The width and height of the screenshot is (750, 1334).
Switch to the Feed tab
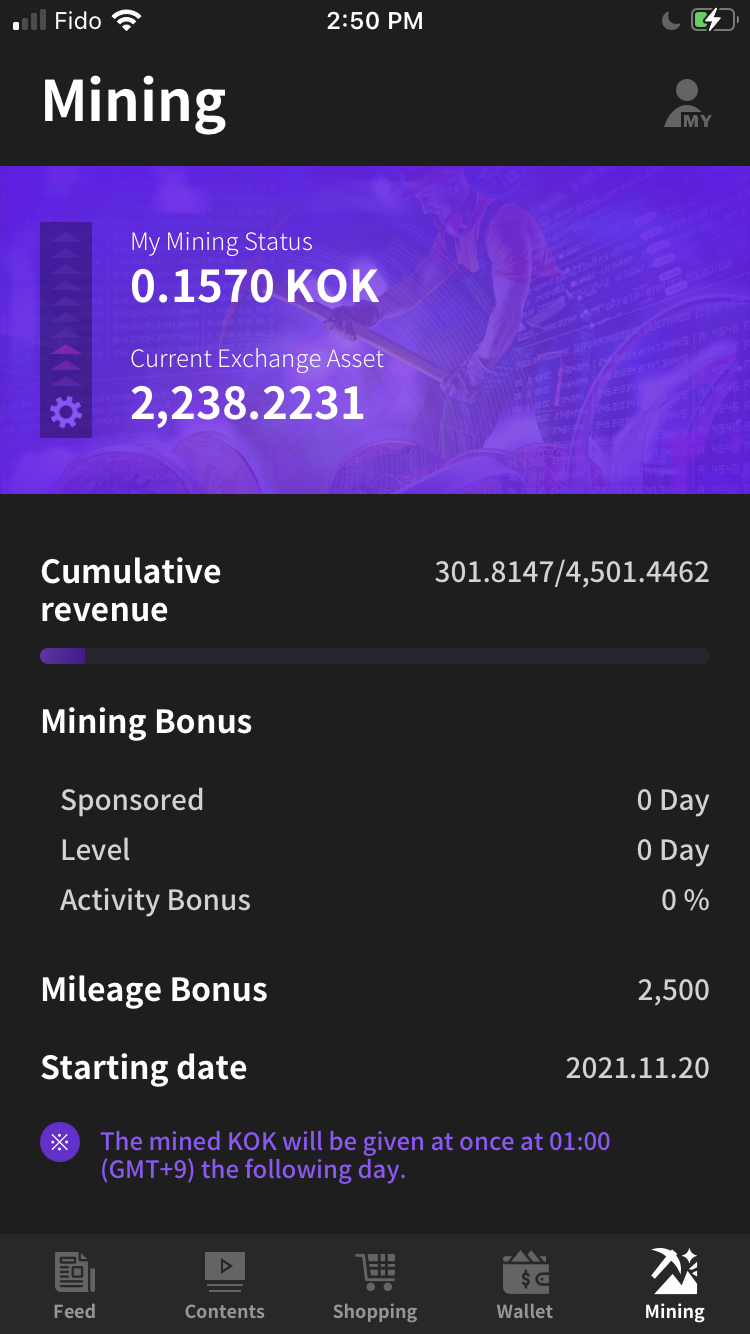(x=74, y=1285)
